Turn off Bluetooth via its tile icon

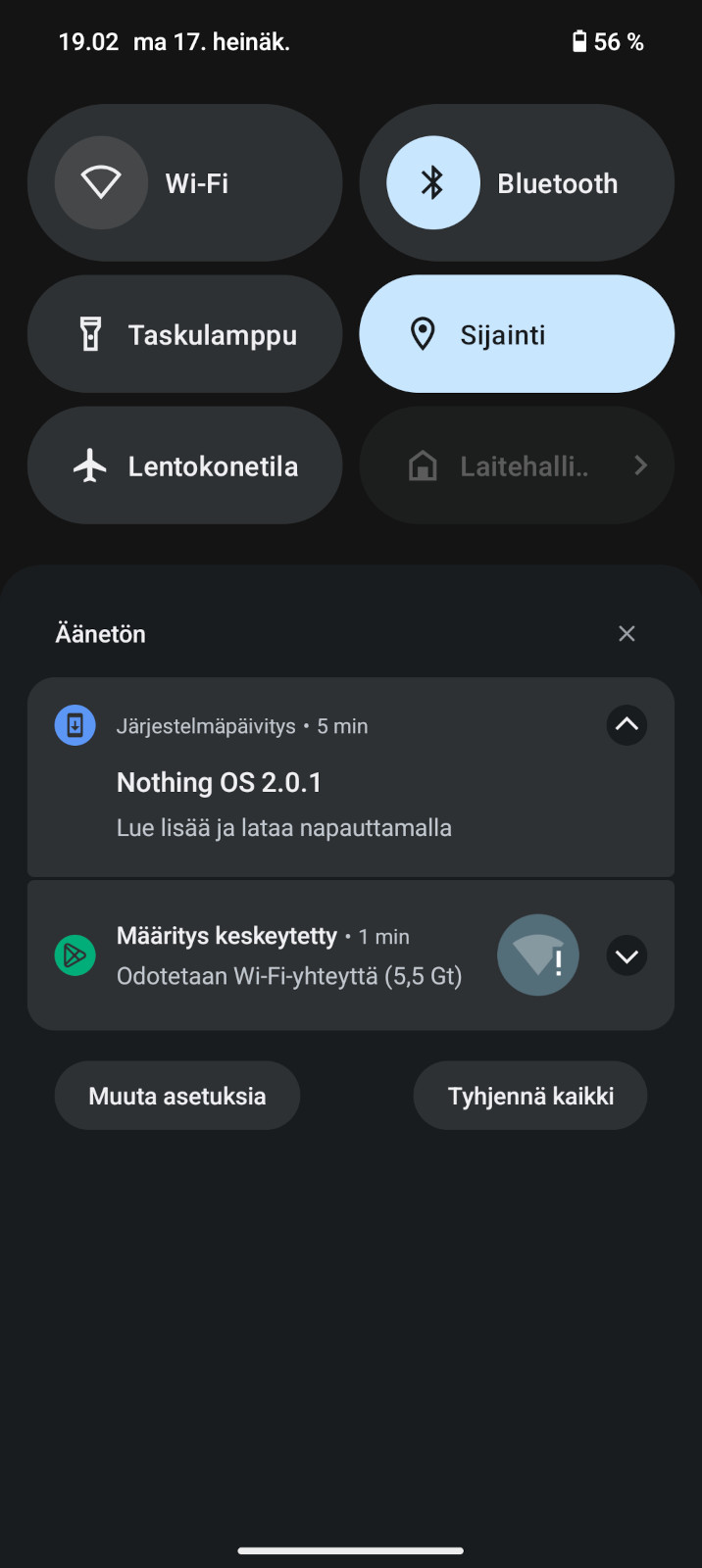(x=432, y=183)
